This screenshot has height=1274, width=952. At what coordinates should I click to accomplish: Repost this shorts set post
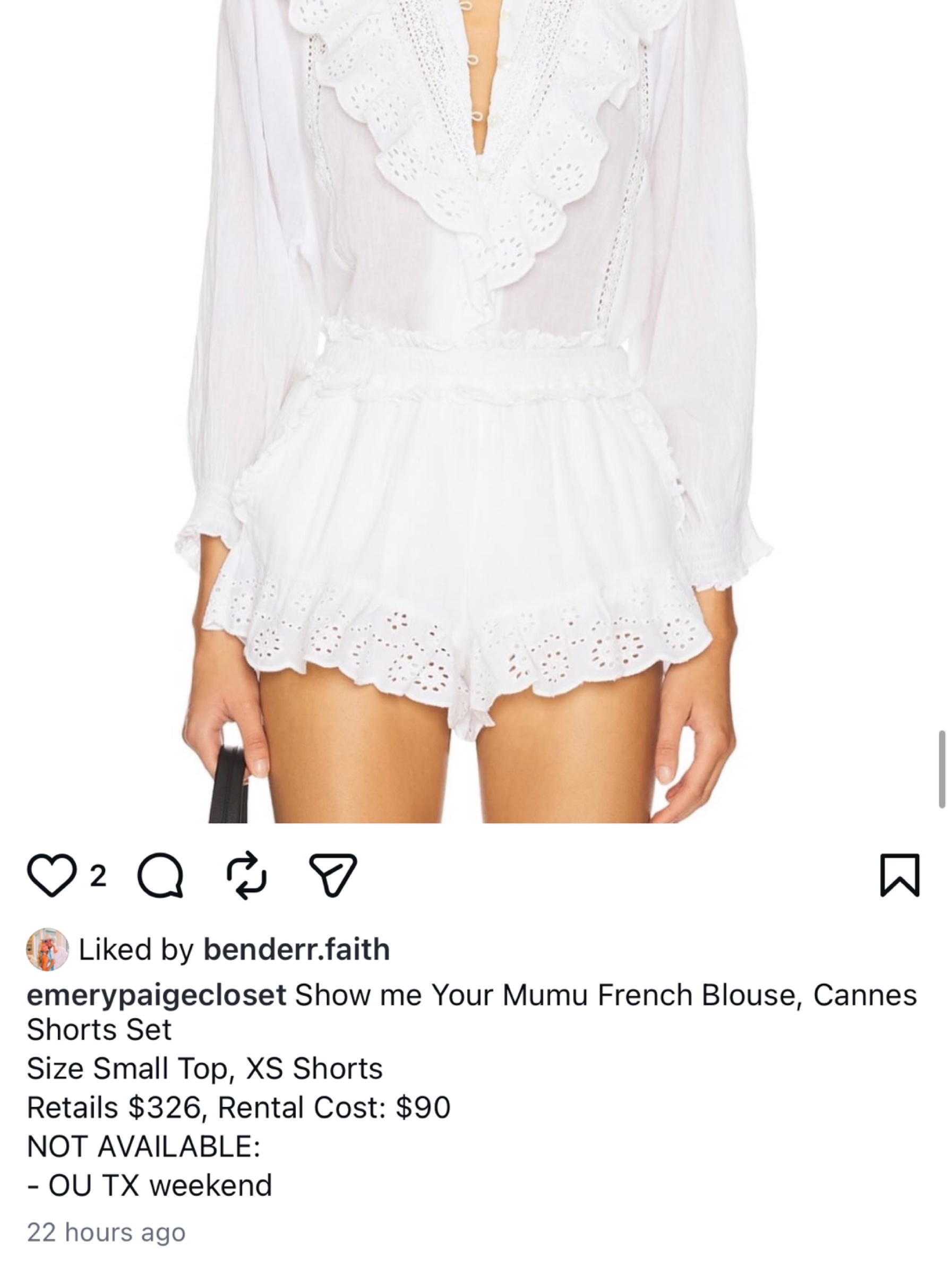(x=246, y=875)
